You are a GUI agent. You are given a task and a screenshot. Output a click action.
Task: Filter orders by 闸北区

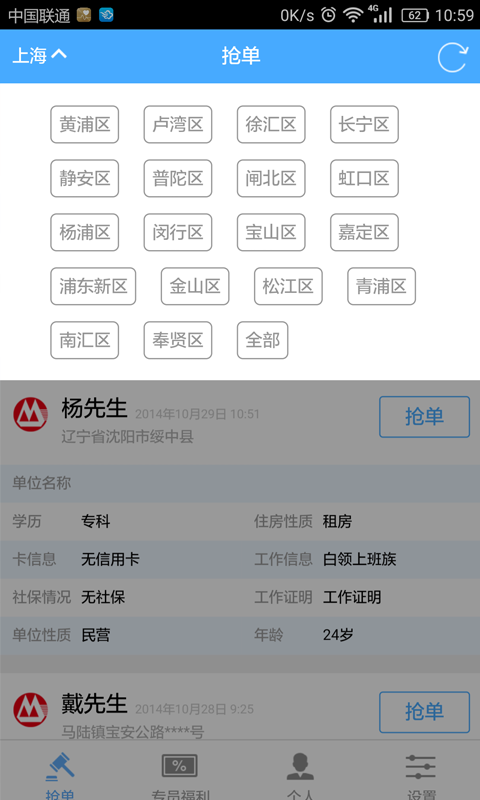click(271, 179)
